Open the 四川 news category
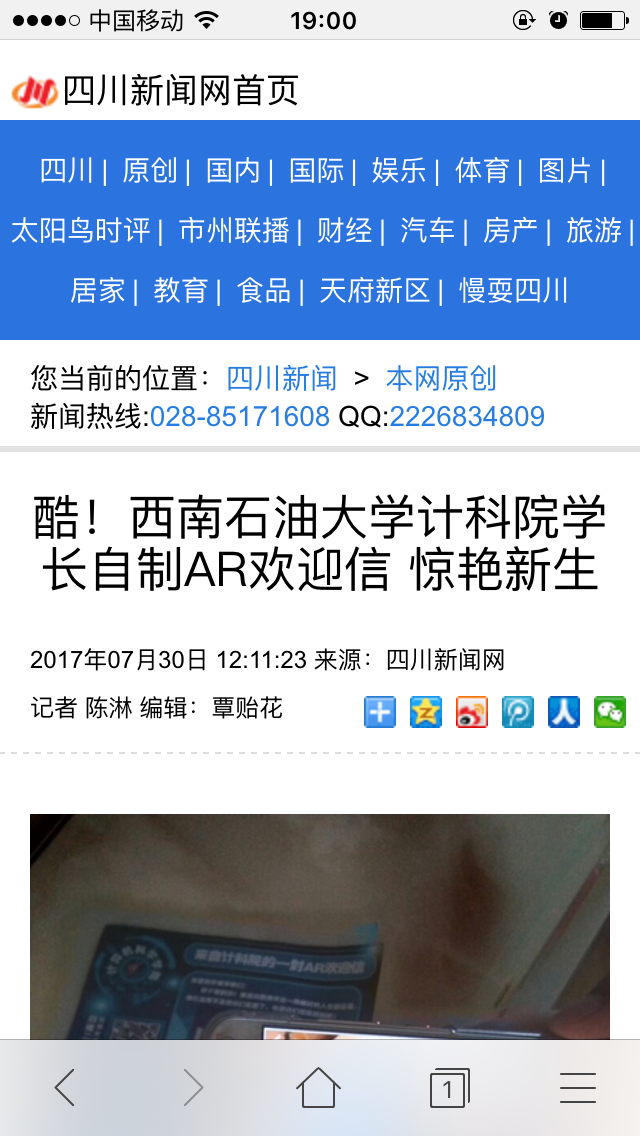The height and width of the screenshot is (1136, 640). pos(66,171)
